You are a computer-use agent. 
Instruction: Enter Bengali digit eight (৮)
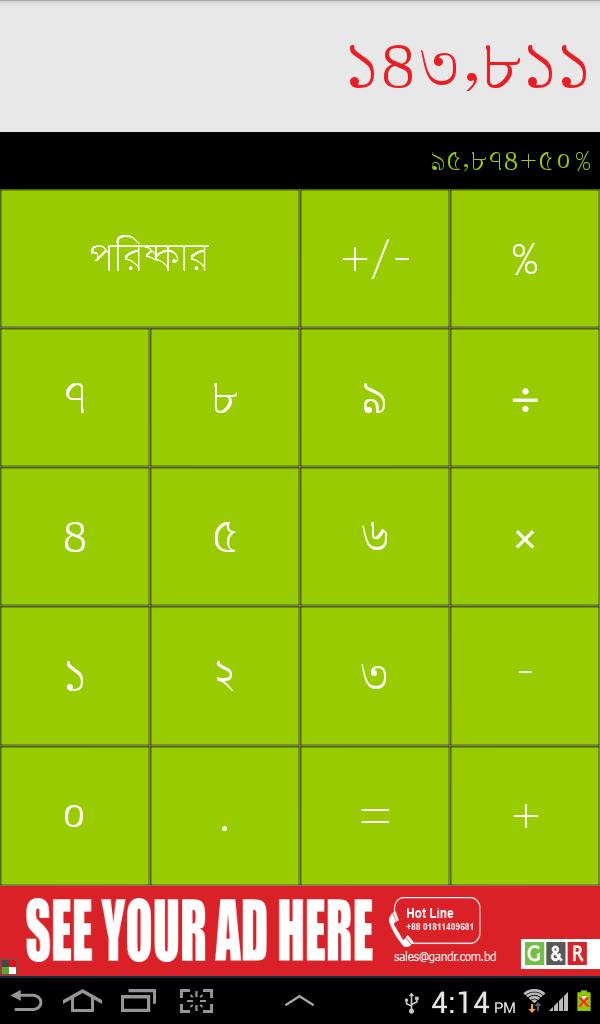225,398
